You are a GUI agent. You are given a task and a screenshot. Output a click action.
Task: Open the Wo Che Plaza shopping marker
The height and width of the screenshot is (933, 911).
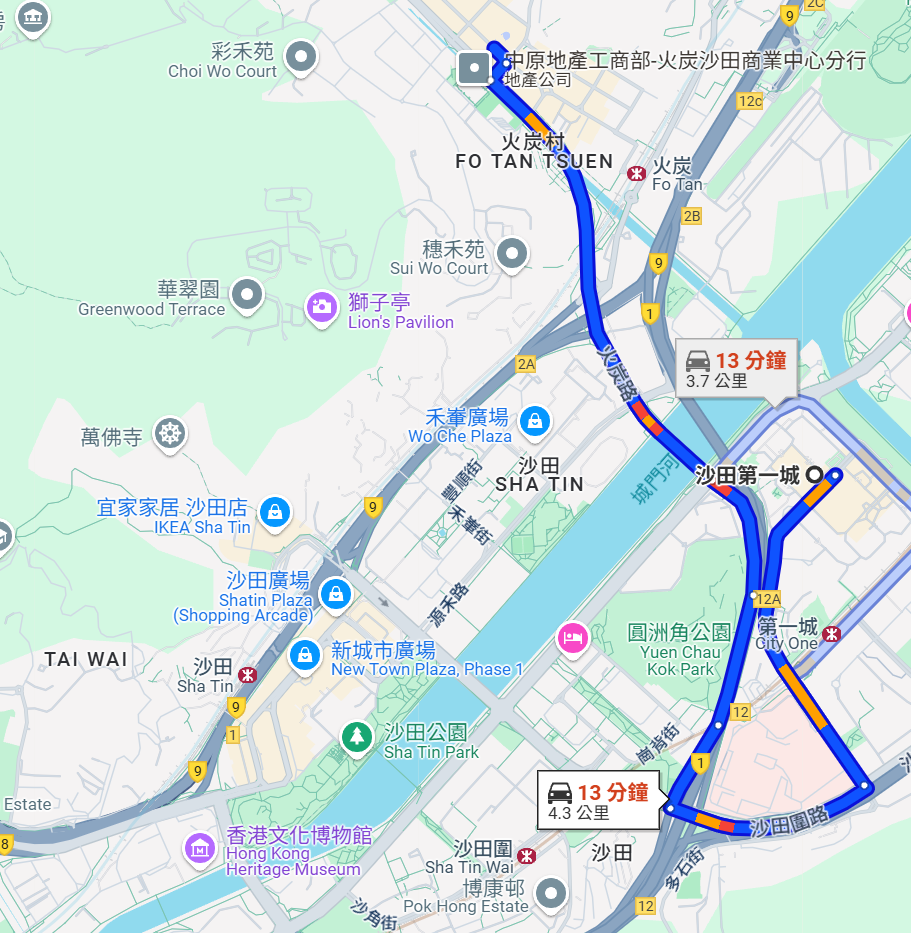(536, 422)
